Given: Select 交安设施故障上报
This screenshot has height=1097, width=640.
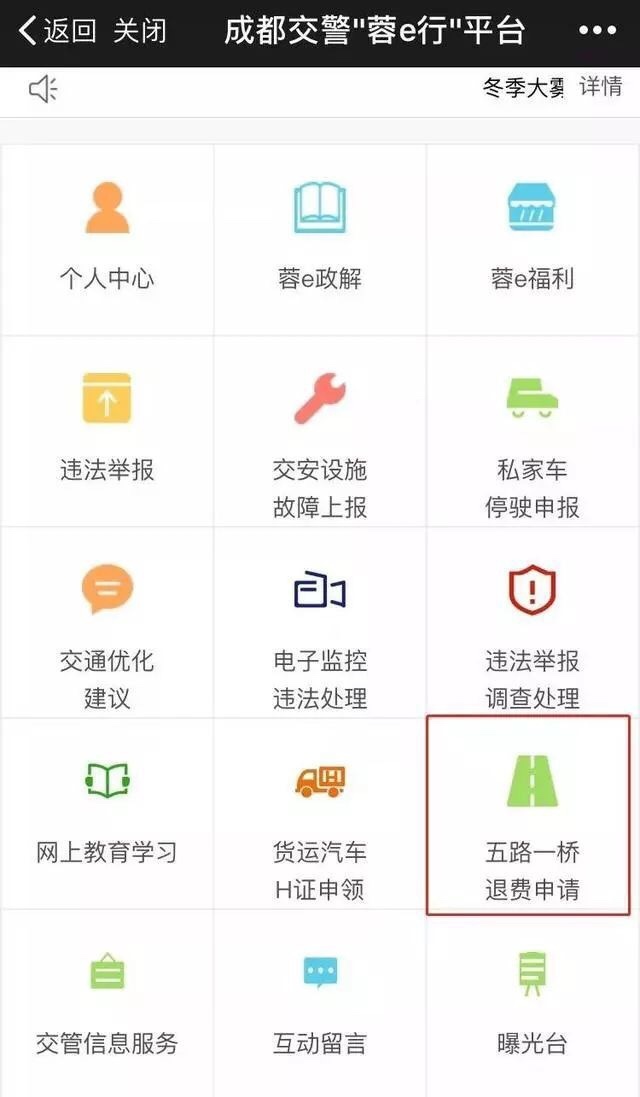Looking at the screenshot, I should tap(320, 431).
